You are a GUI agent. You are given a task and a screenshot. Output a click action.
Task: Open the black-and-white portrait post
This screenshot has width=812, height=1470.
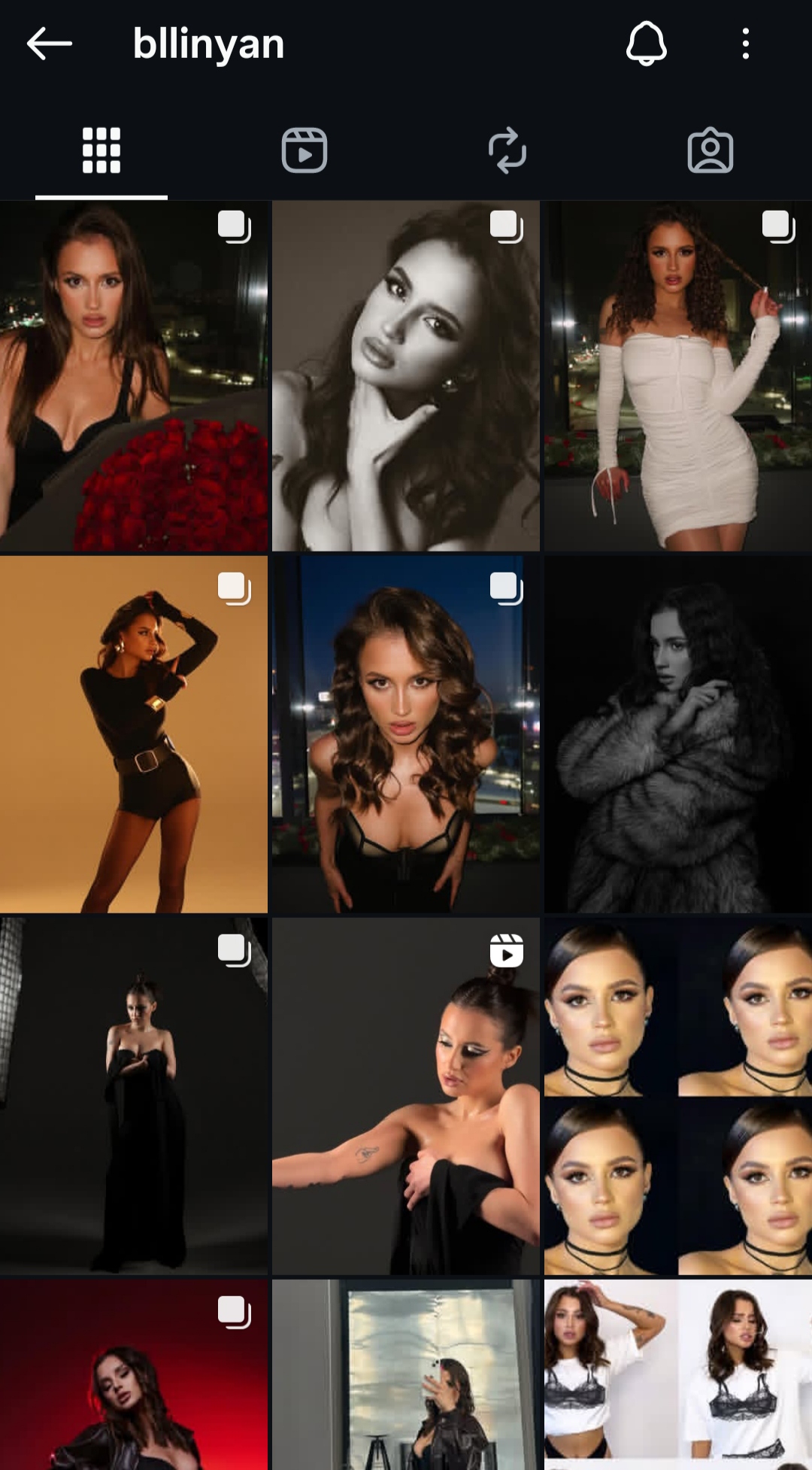click(406, 376)
